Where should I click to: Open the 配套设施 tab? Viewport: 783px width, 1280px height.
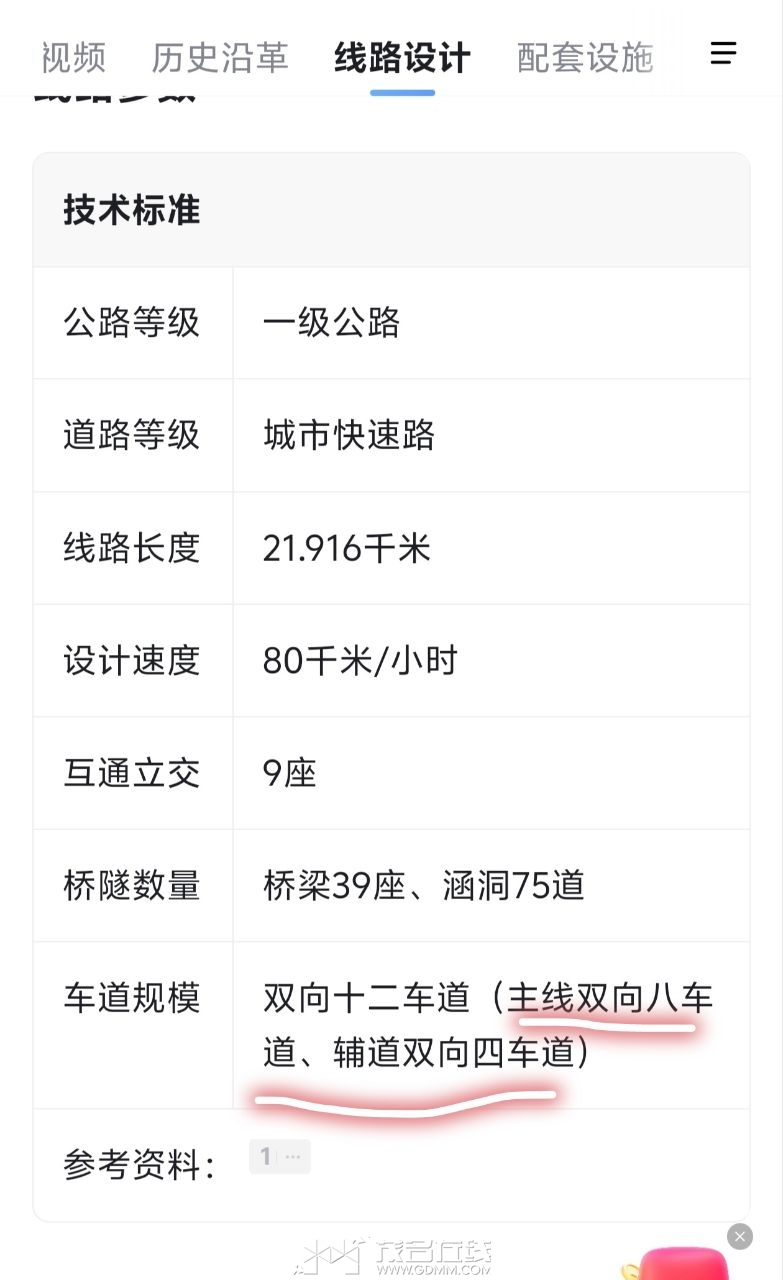[585, 58]
